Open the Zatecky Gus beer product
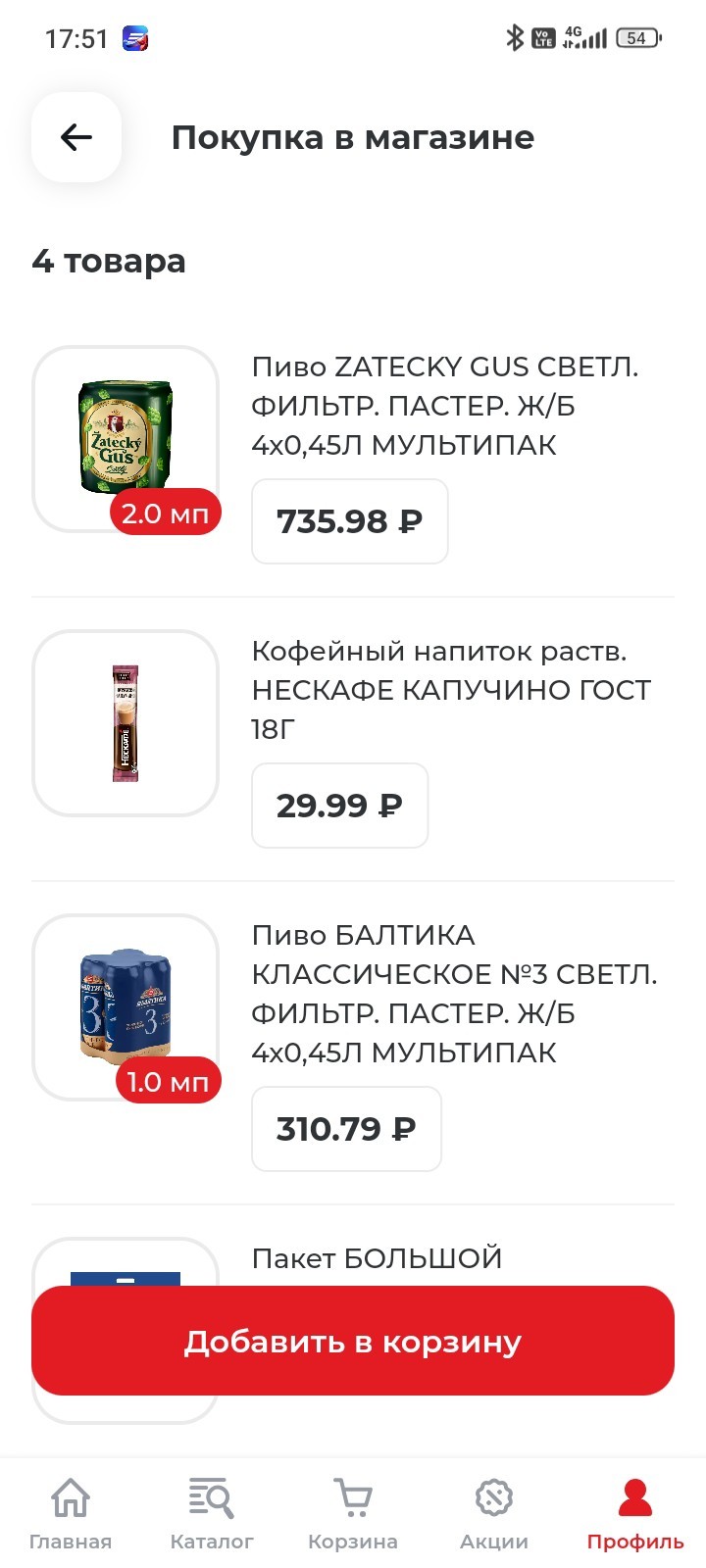This screenshot has height=1568, width=706. coord(444,406)
